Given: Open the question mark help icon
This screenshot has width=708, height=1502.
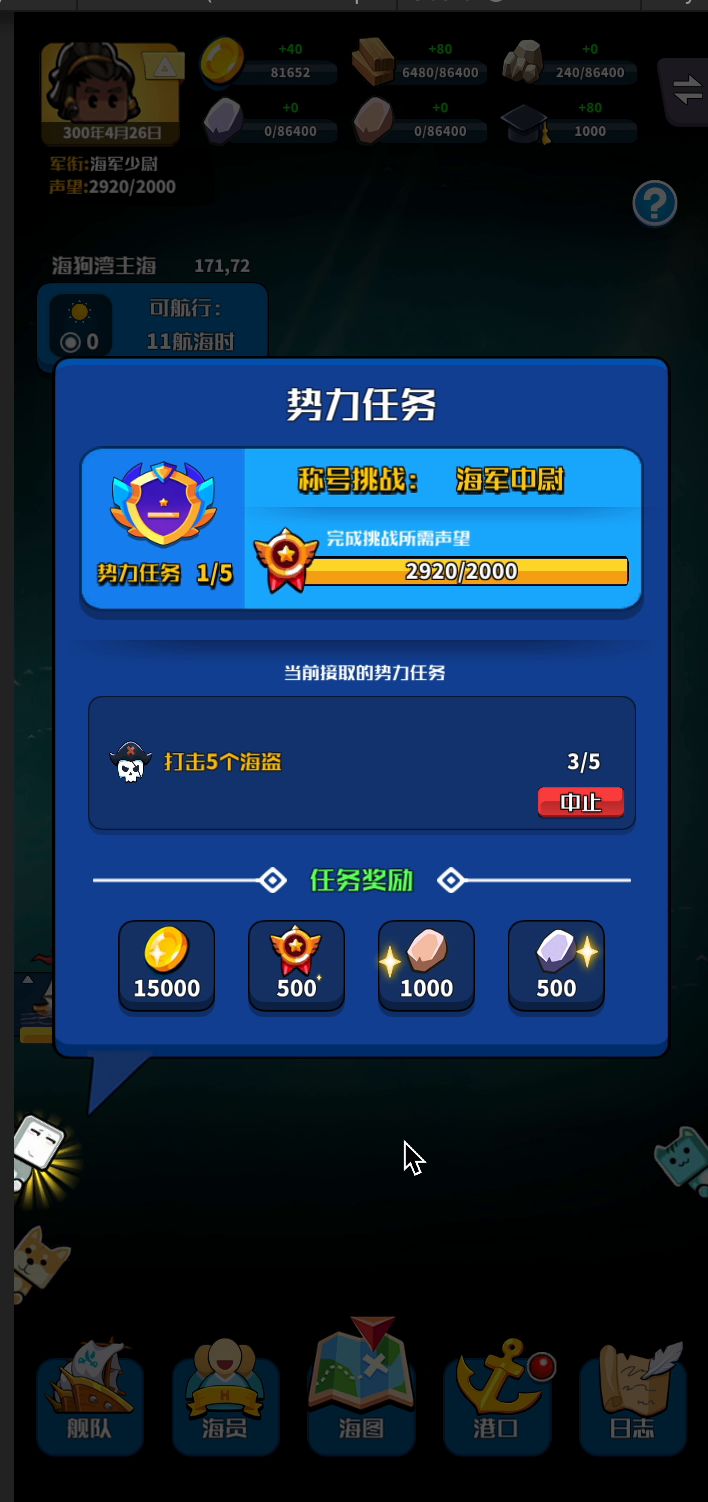Looking at the screenshot, I should point(655,205).
